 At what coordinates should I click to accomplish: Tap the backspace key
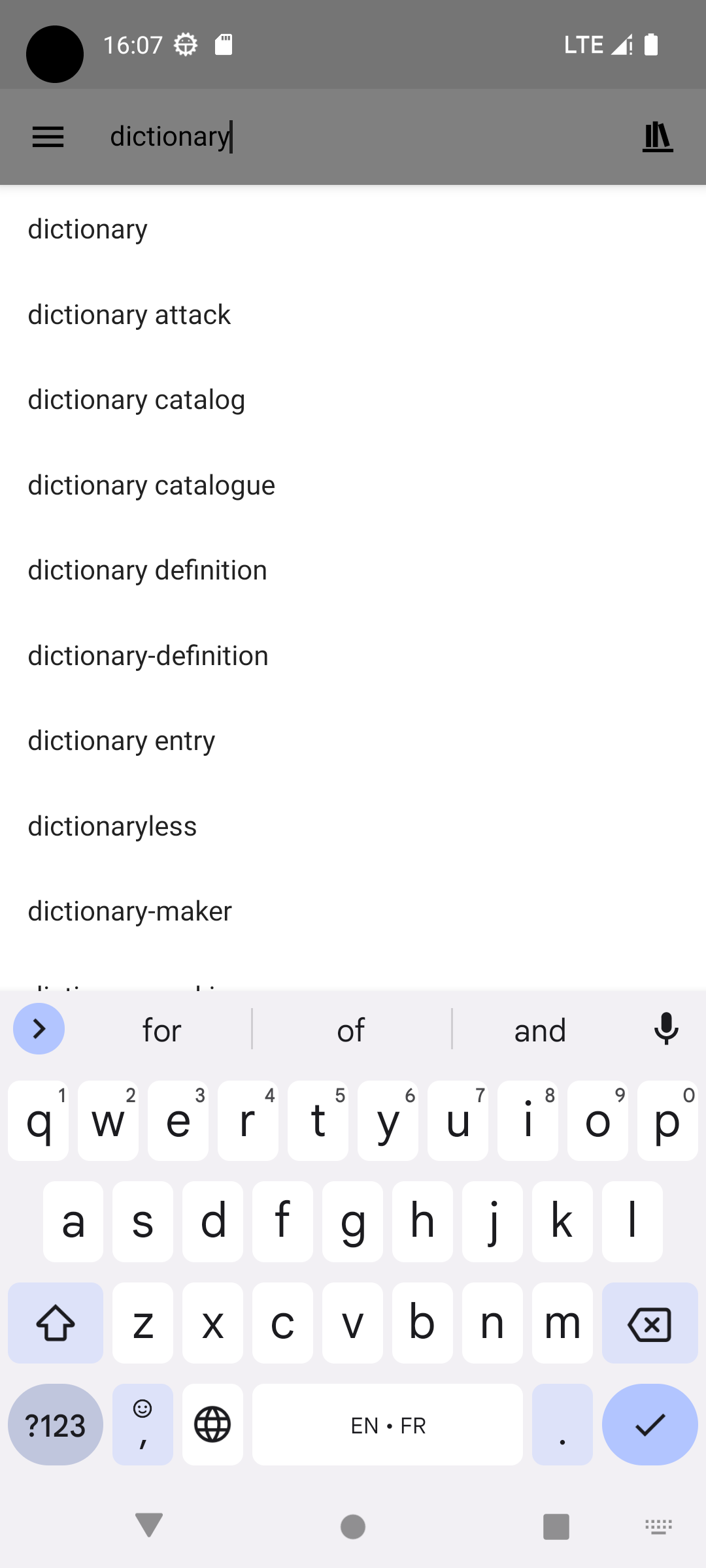coord(649,1324)
